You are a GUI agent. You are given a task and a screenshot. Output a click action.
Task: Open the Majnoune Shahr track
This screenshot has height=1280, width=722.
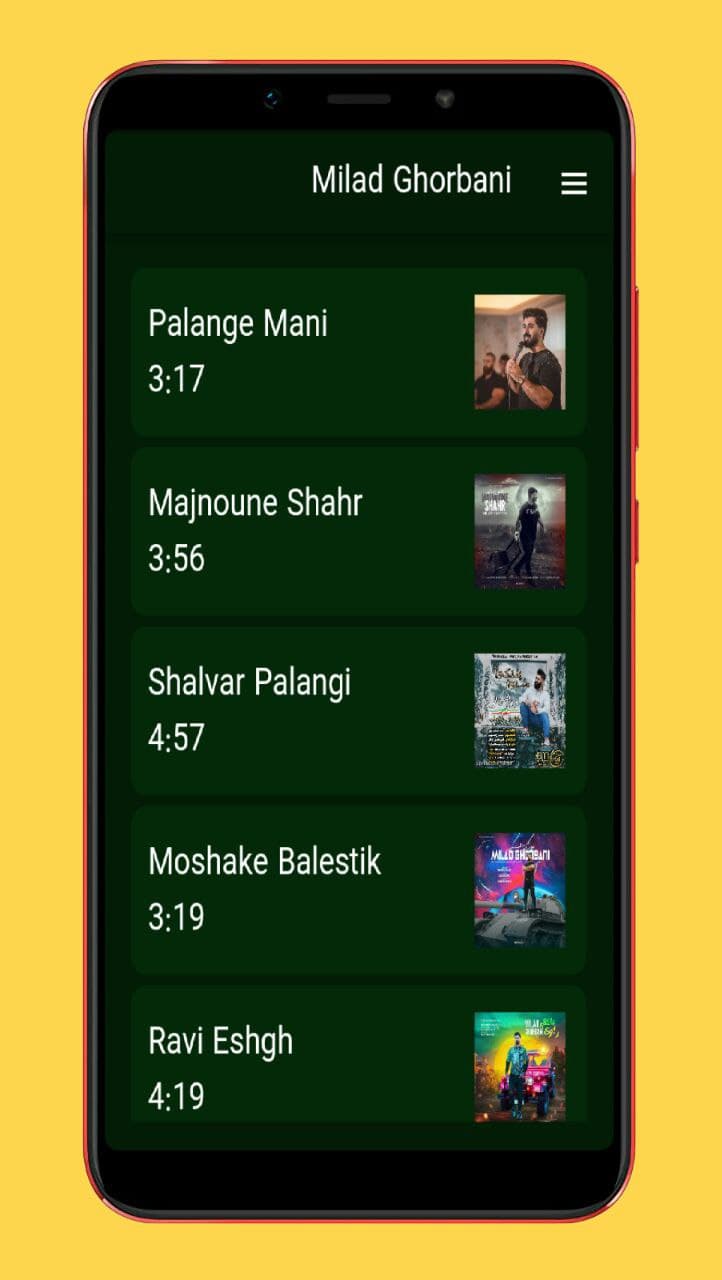357,531
